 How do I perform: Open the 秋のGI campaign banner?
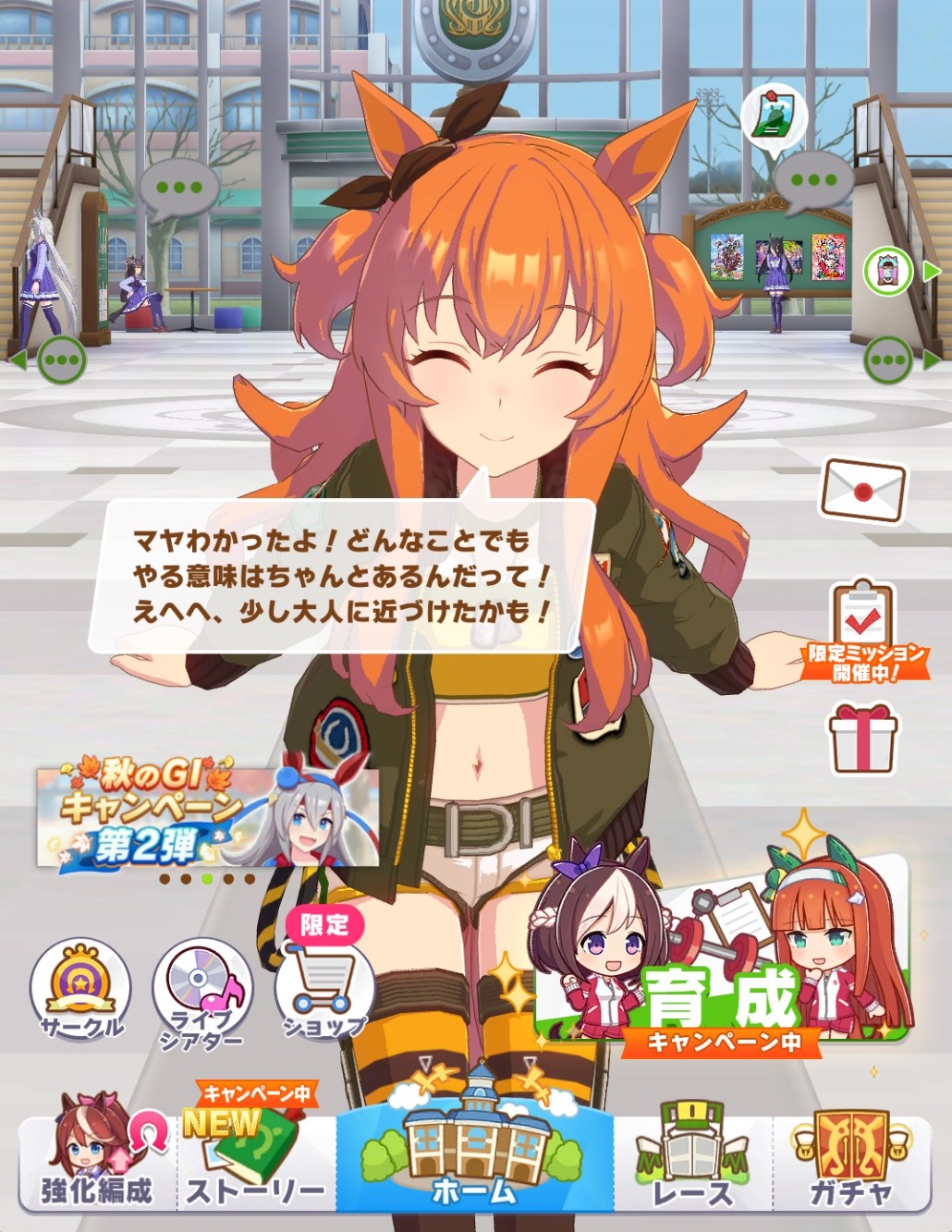(x=207, y=811)
